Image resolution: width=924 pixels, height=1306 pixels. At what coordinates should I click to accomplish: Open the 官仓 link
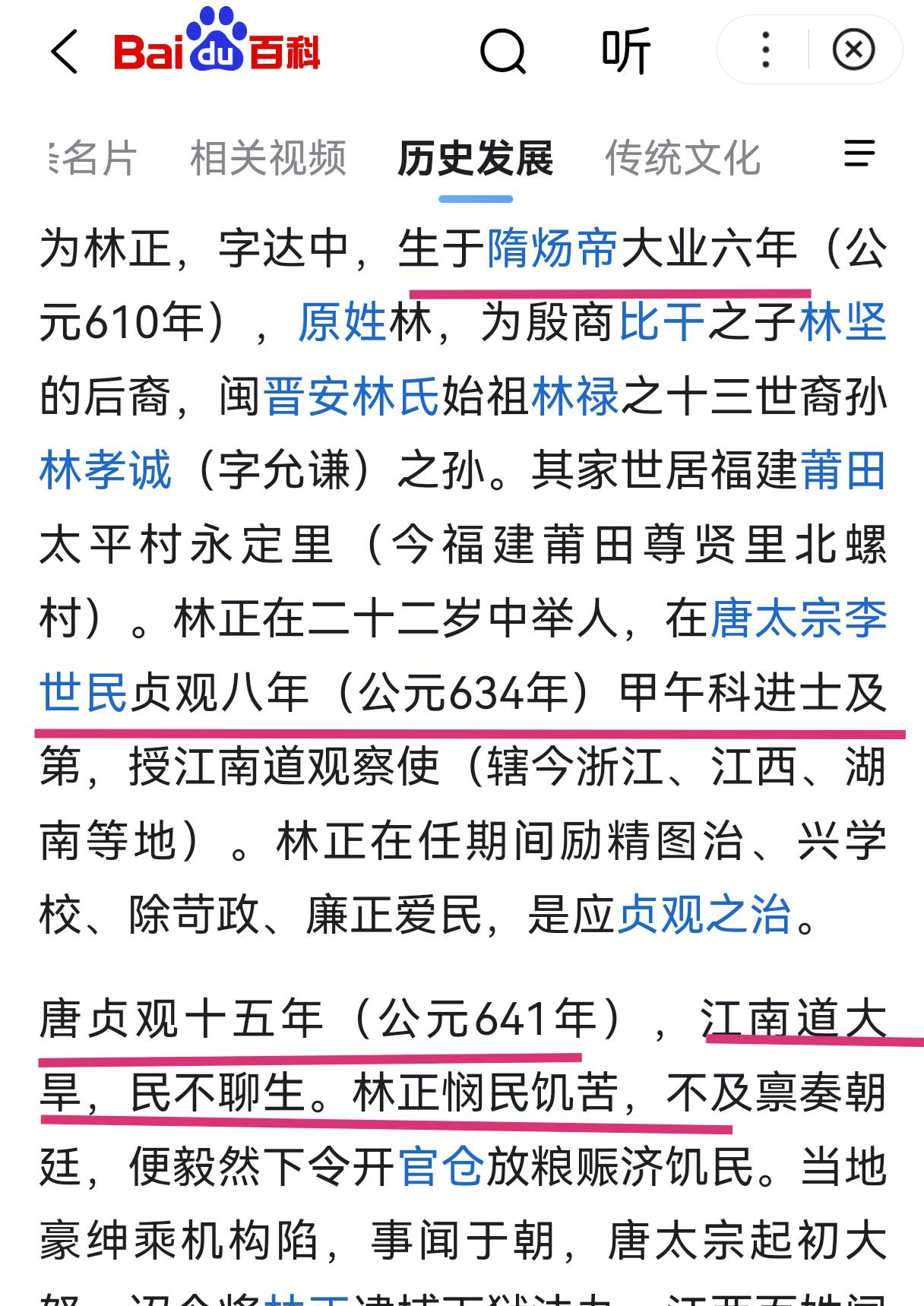click(441, 1165)
